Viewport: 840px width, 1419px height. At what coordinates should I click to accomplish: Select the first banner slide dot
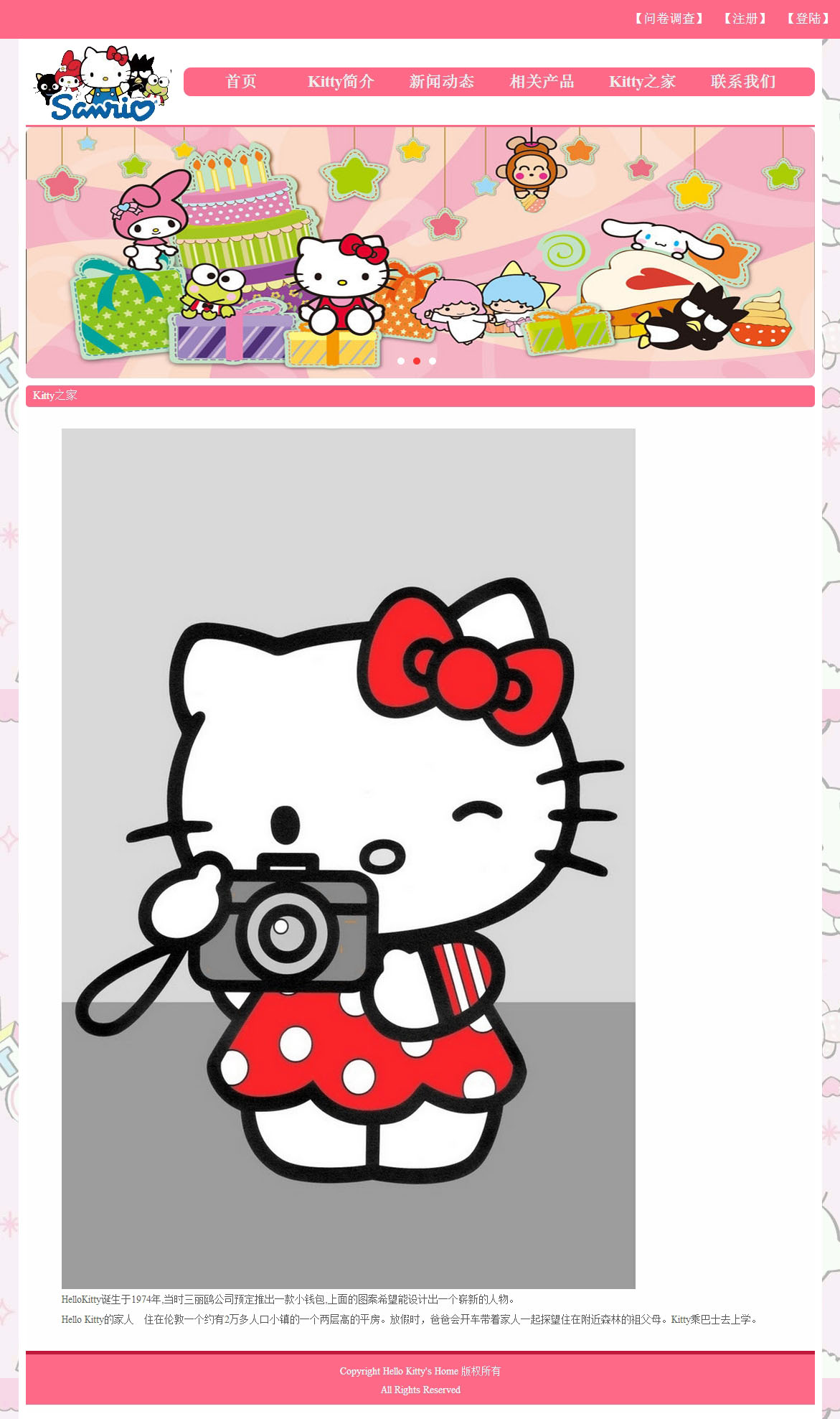point(401,361)
